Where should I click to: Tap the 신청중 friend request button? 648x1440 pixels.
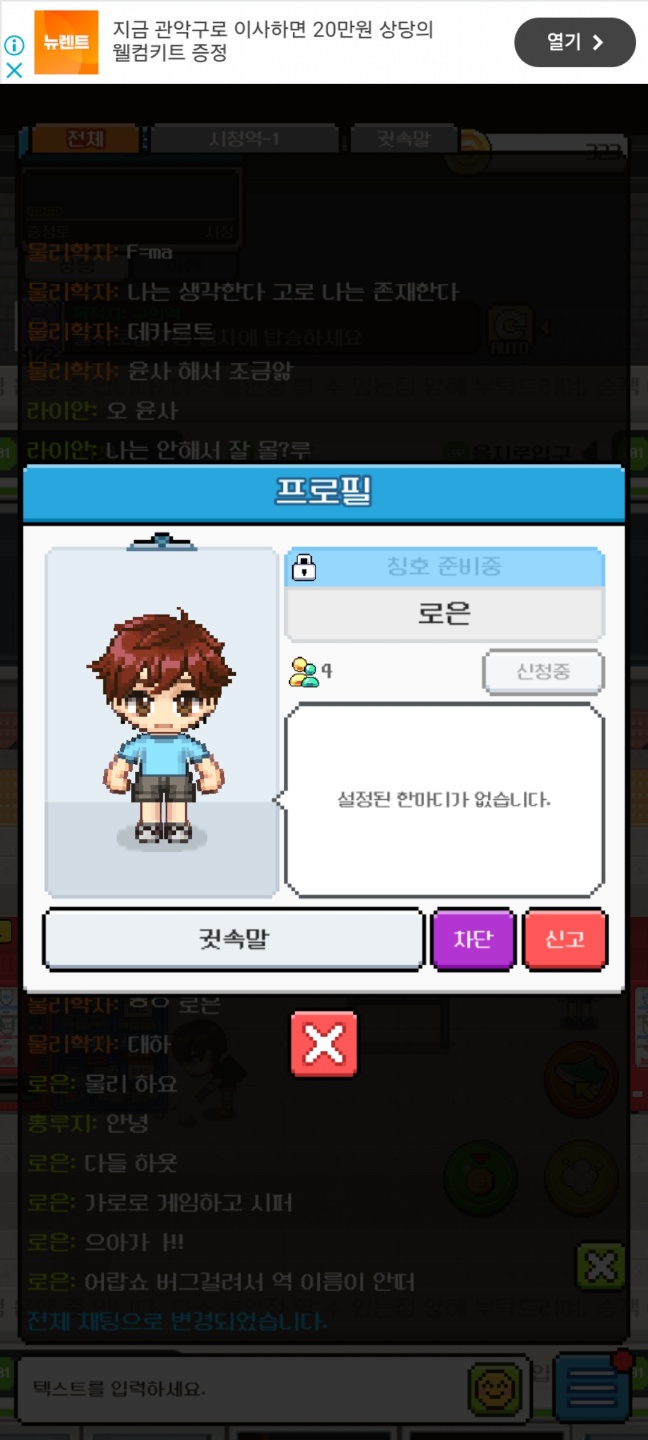pos(543,671)
